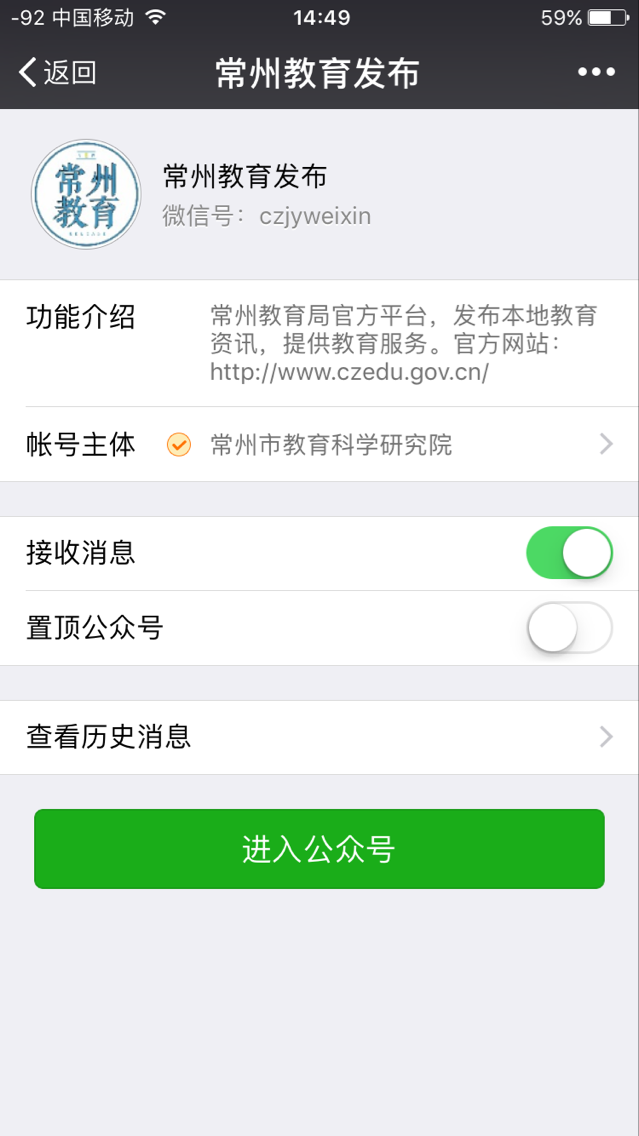Enable the 置顶公众号 switch
Image resolution: width=639 pixels, height=1136 pixels.
pyautogui.click(x=569, y=628)
